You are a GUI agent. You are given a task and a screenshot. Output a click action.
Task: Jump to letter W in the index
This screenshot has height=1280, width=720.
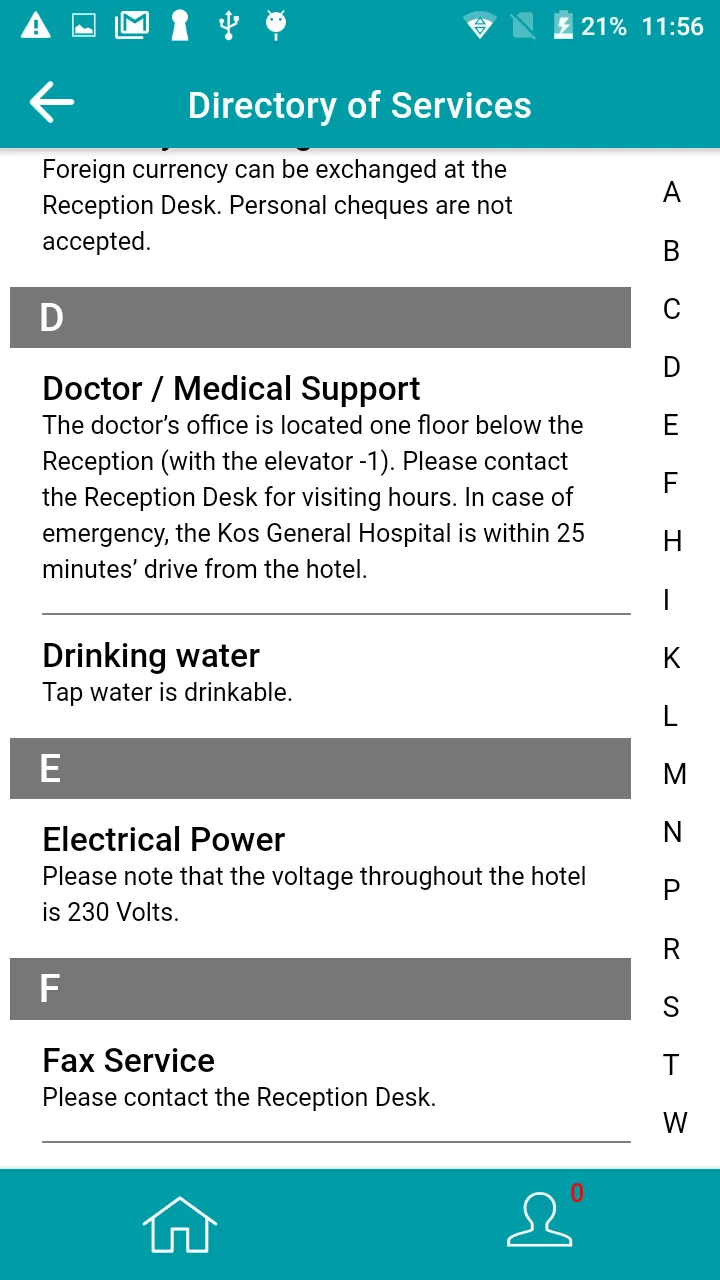point(675,1122)
